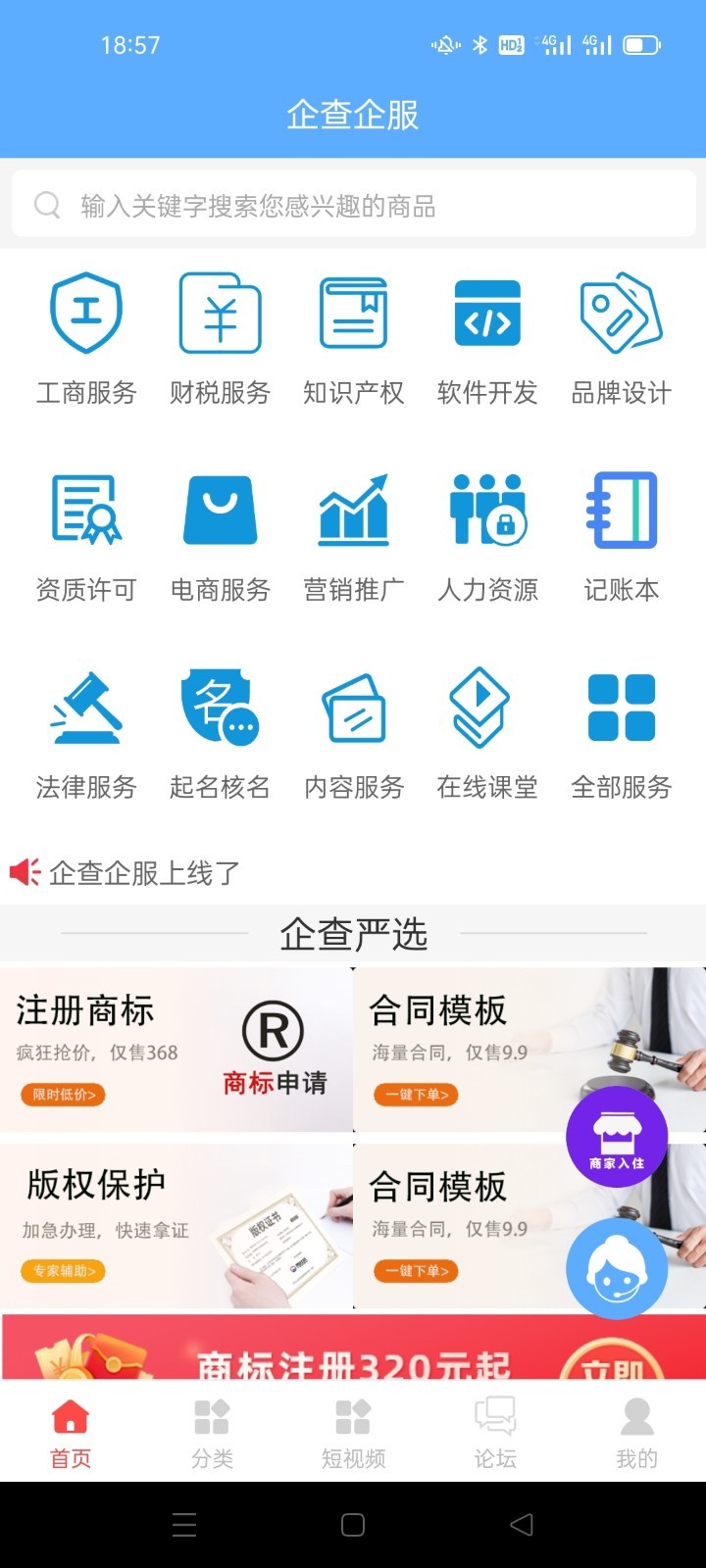The image size is (706, 1568).
Task: Open 财税服务 category
Action: (220, 338)
